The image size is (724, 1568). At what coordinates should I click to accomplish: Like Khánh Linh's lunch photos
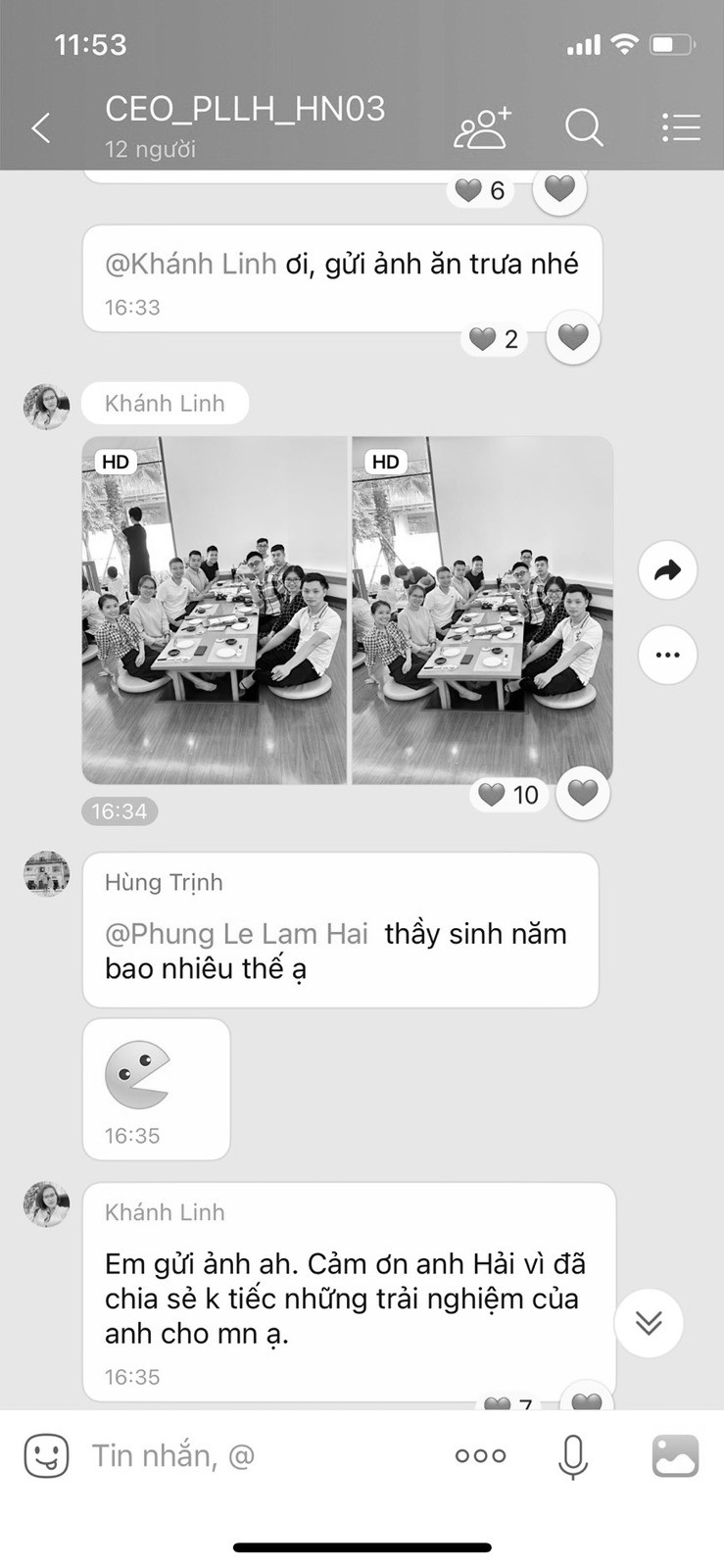[583, 793]
